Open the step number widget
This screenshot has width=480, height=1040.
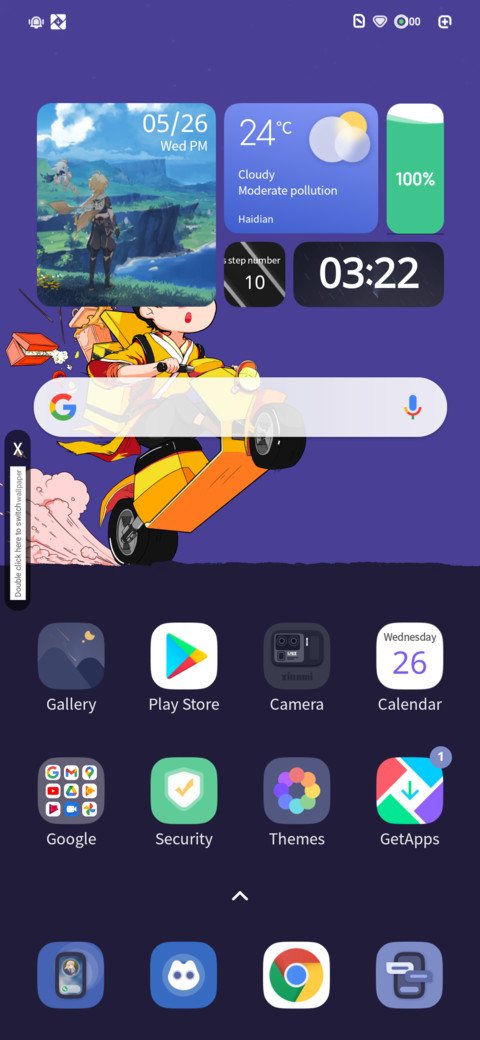(255, 274)
